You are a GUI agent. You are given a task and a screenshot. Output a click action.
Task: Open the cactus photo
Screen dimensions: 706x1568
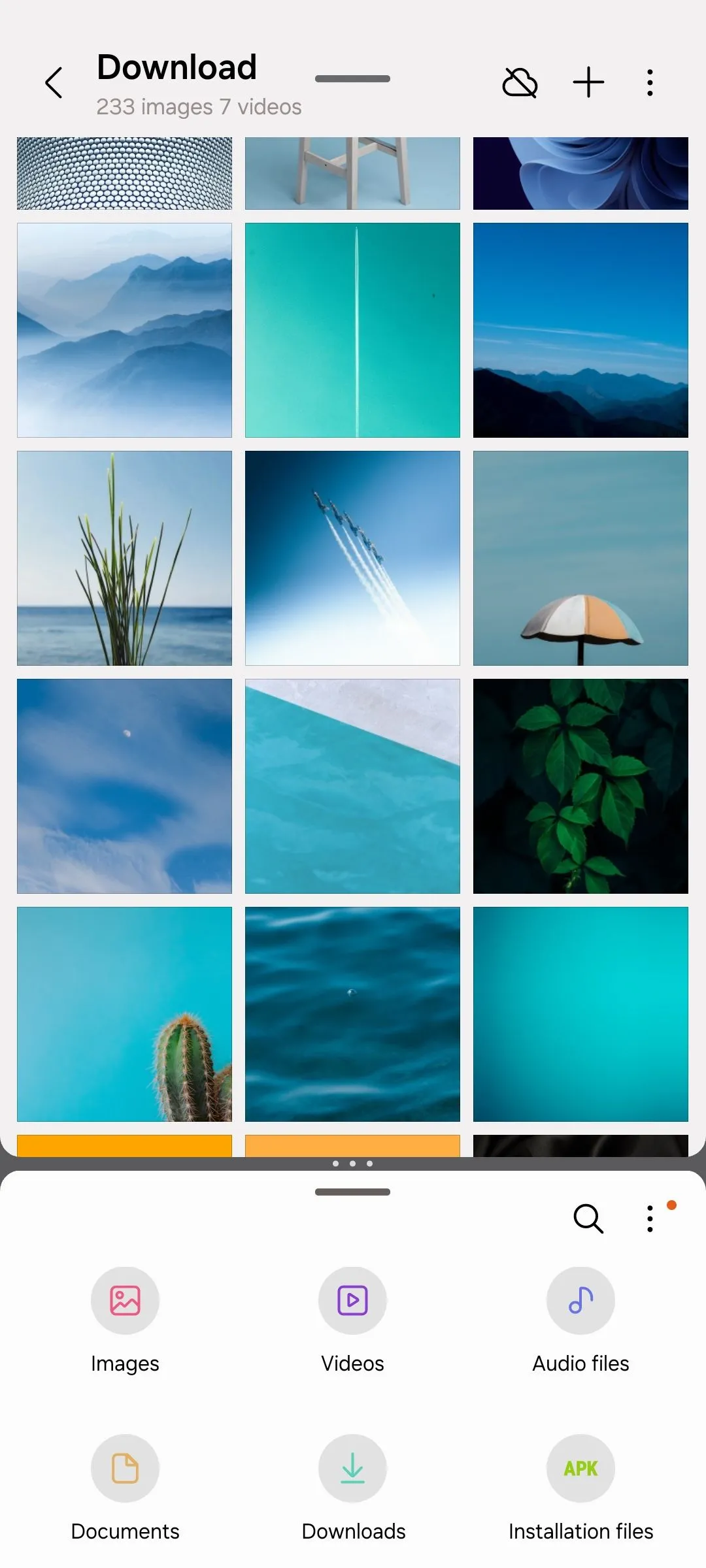(124, 1014)
